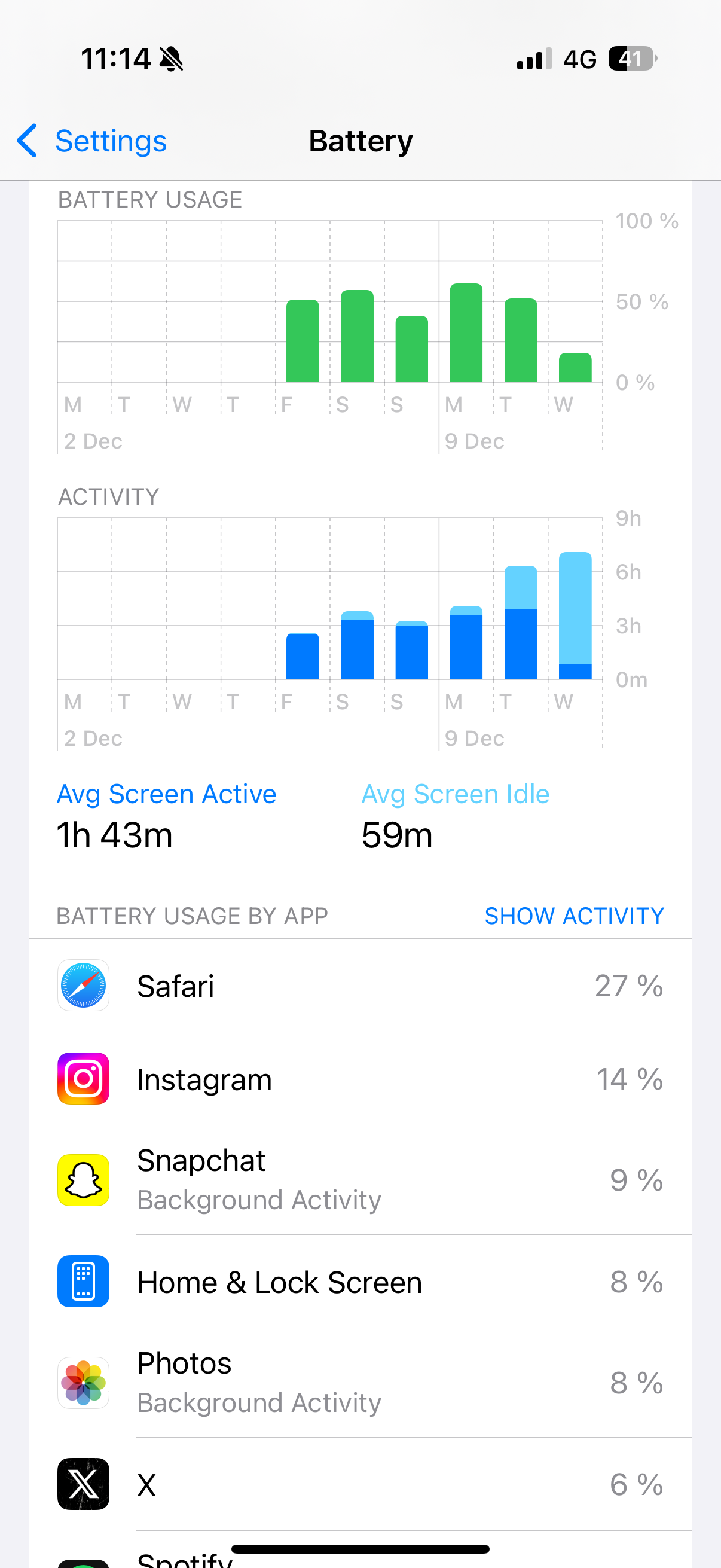Select Friday bar in Battery Usage chart
Viewport: 721px width, 1568px height.
tap(303, 341)
